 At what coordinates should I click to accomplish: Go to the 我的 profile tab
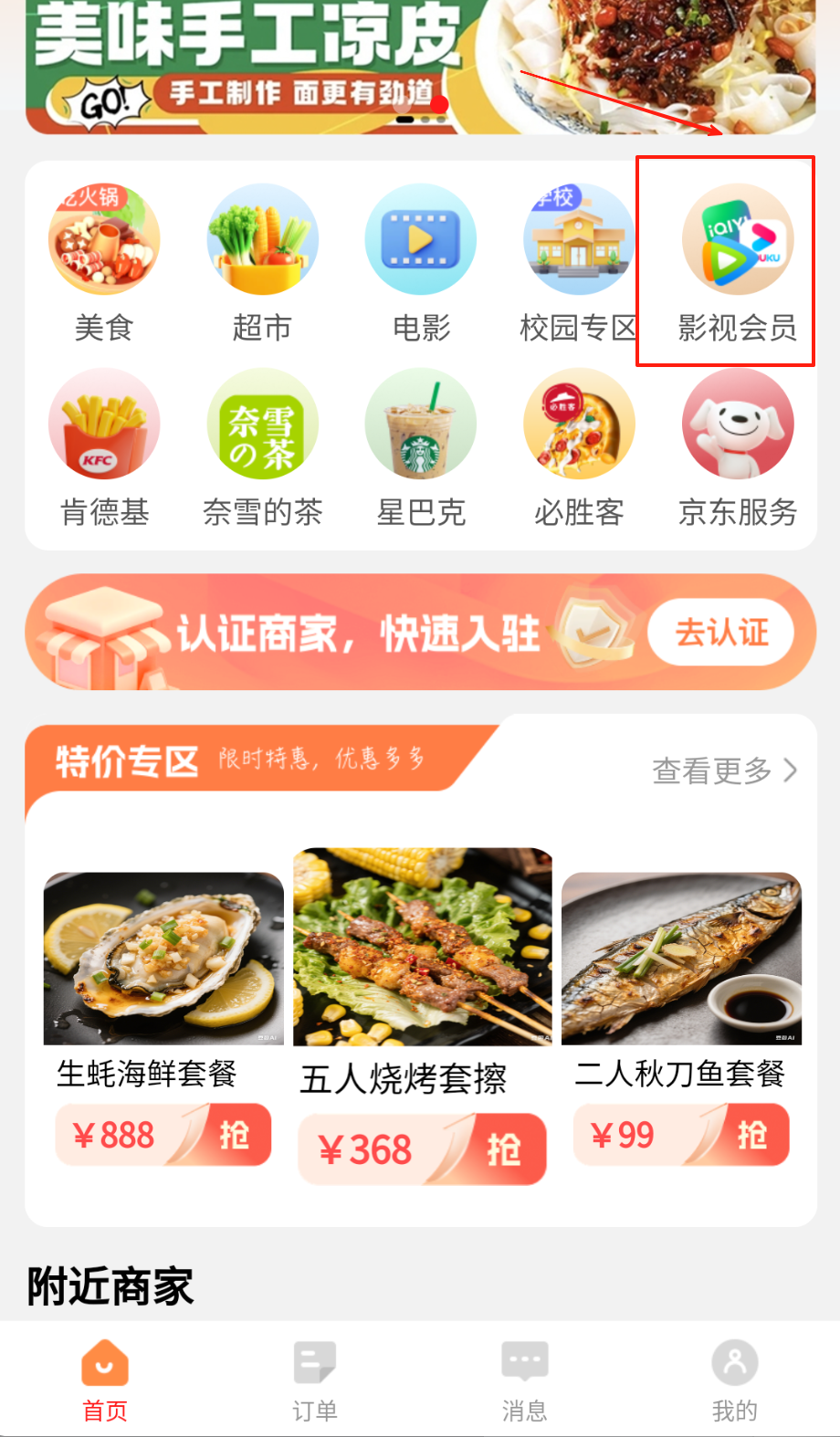click(x=735, y=1380)
